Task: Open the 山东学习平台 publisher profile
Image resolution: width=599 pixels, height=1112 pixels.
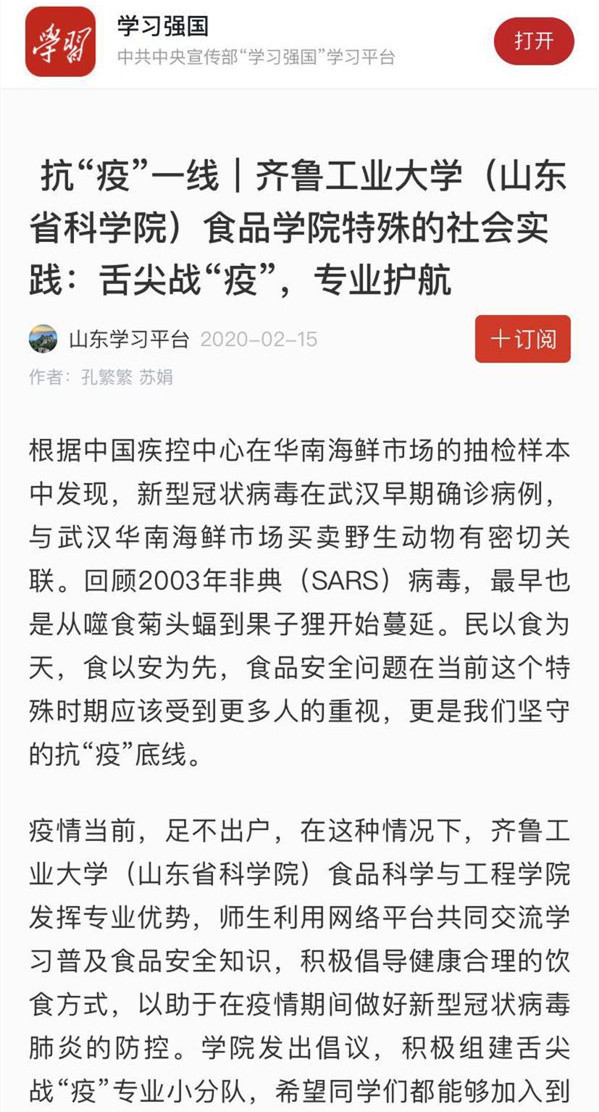Action: (129, 339)
